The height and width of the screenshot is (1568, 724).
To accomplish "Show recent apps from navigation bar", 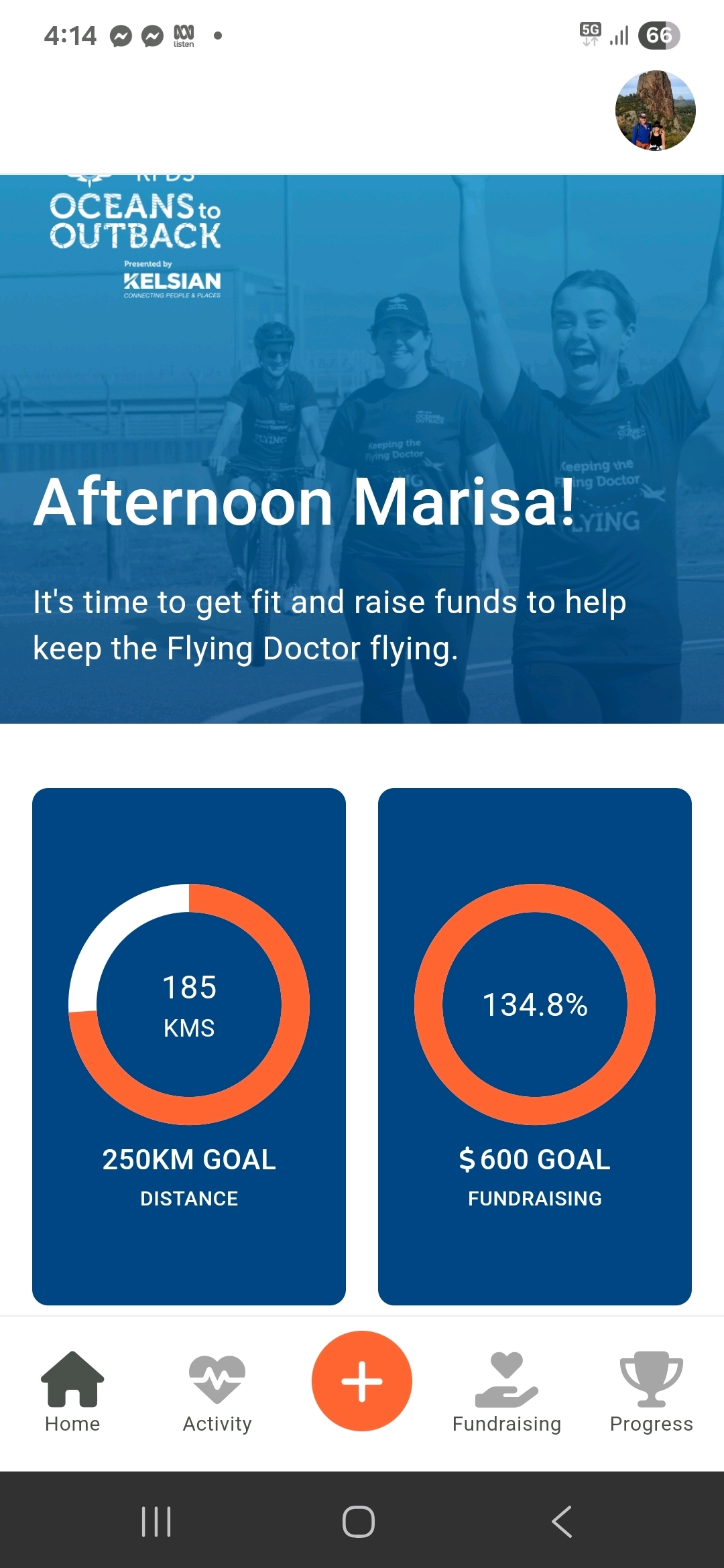I will click(x=156, y=1521).
